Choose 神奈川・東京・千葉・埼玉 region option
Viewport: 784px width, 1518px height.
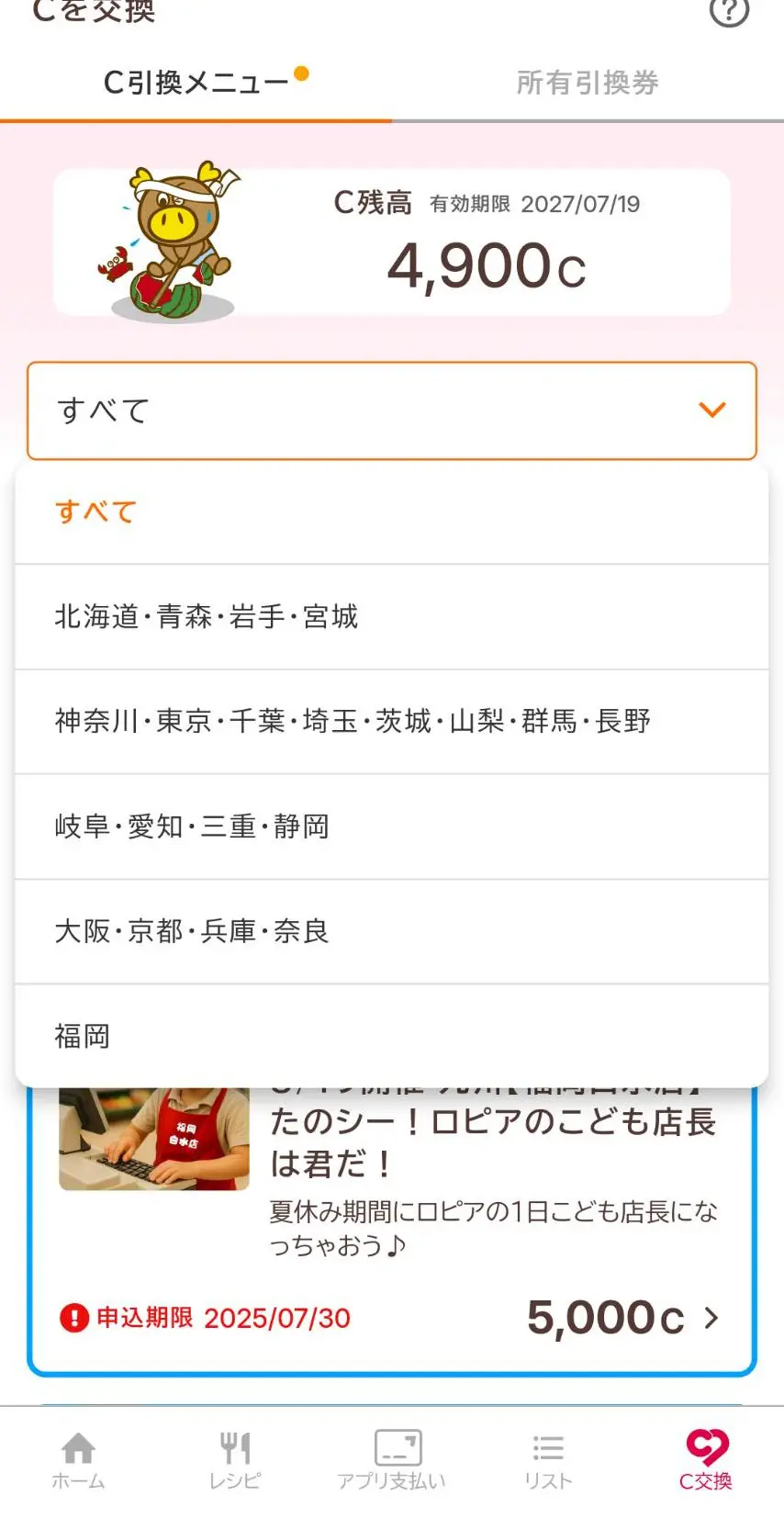point(353,721)
